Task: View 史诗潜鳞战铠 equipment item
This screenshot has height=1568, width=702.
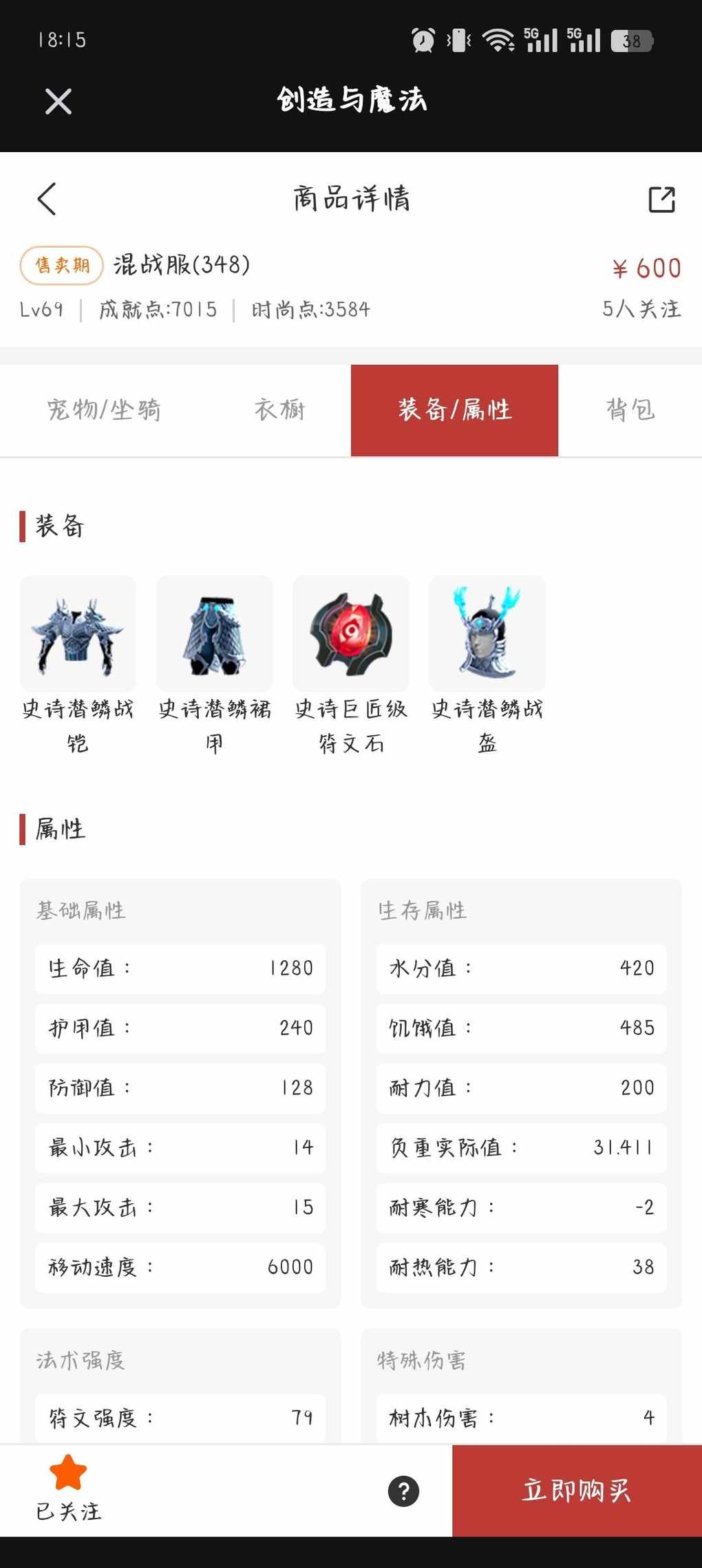Action: click(x=78, y=635)
